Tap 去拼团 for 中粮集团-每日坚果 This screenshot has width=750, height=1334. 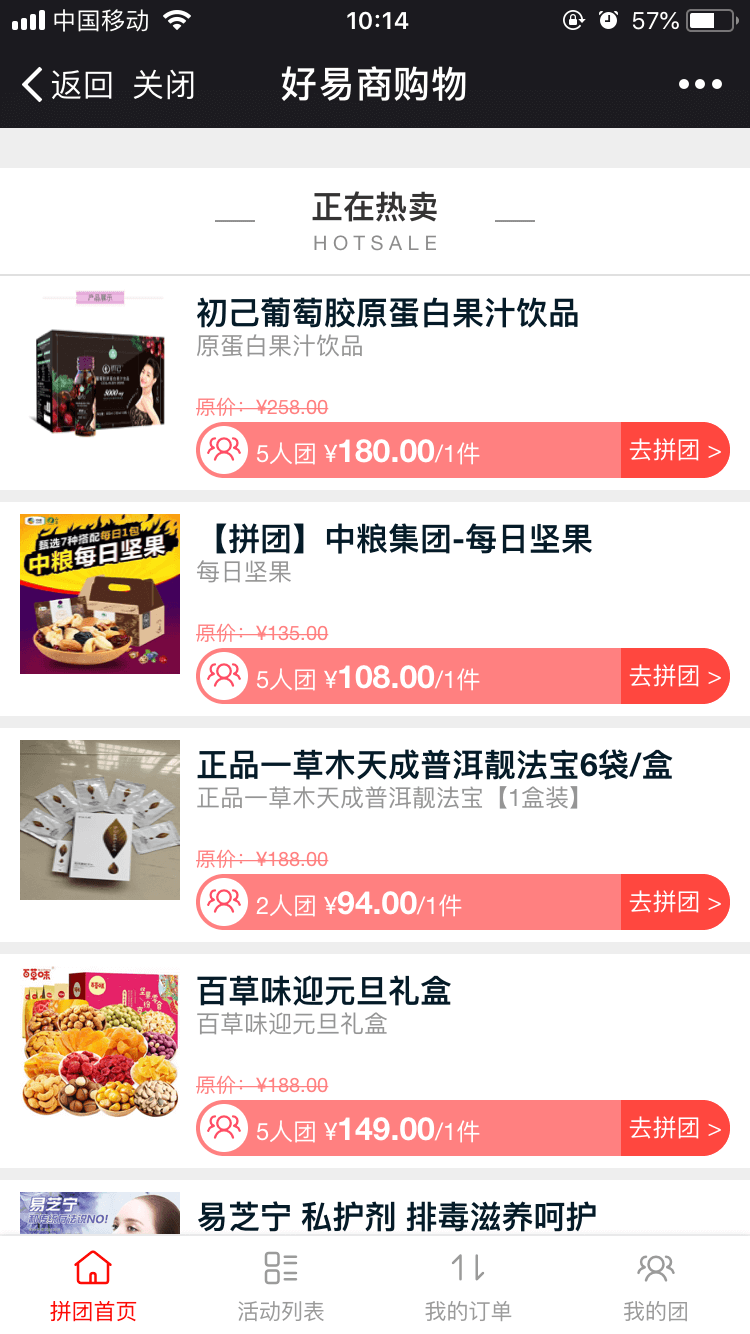coord(675,676)
